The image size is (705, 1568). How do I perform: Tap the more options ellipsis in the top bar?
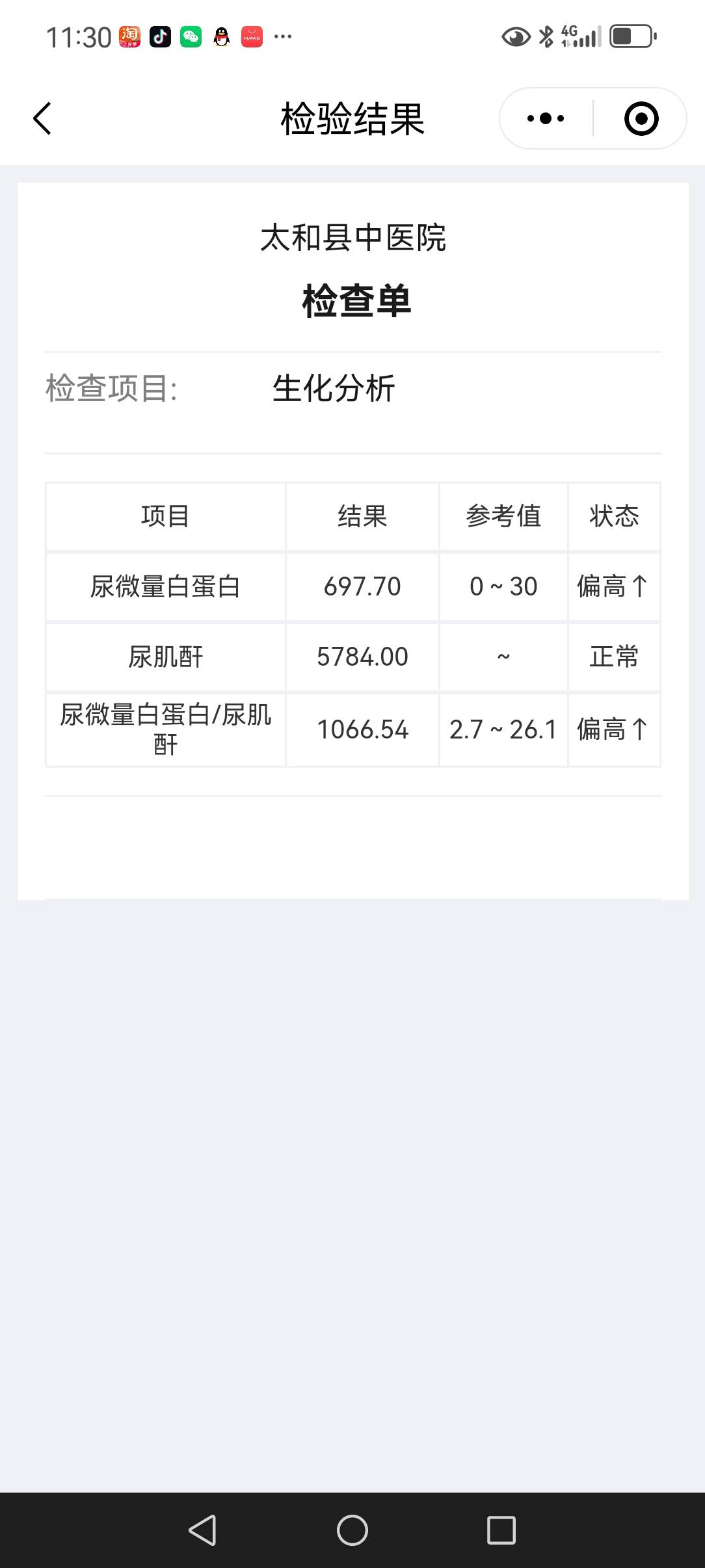[x=545, y=118]
